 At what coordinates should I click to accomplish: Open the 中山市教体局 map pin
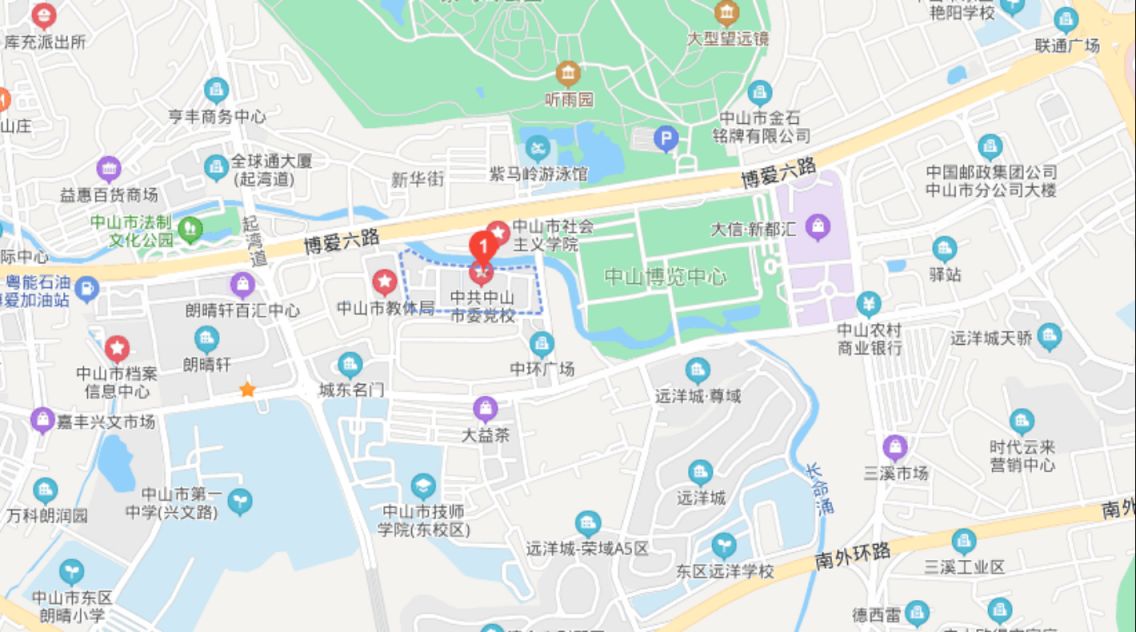tap(382, 283)
